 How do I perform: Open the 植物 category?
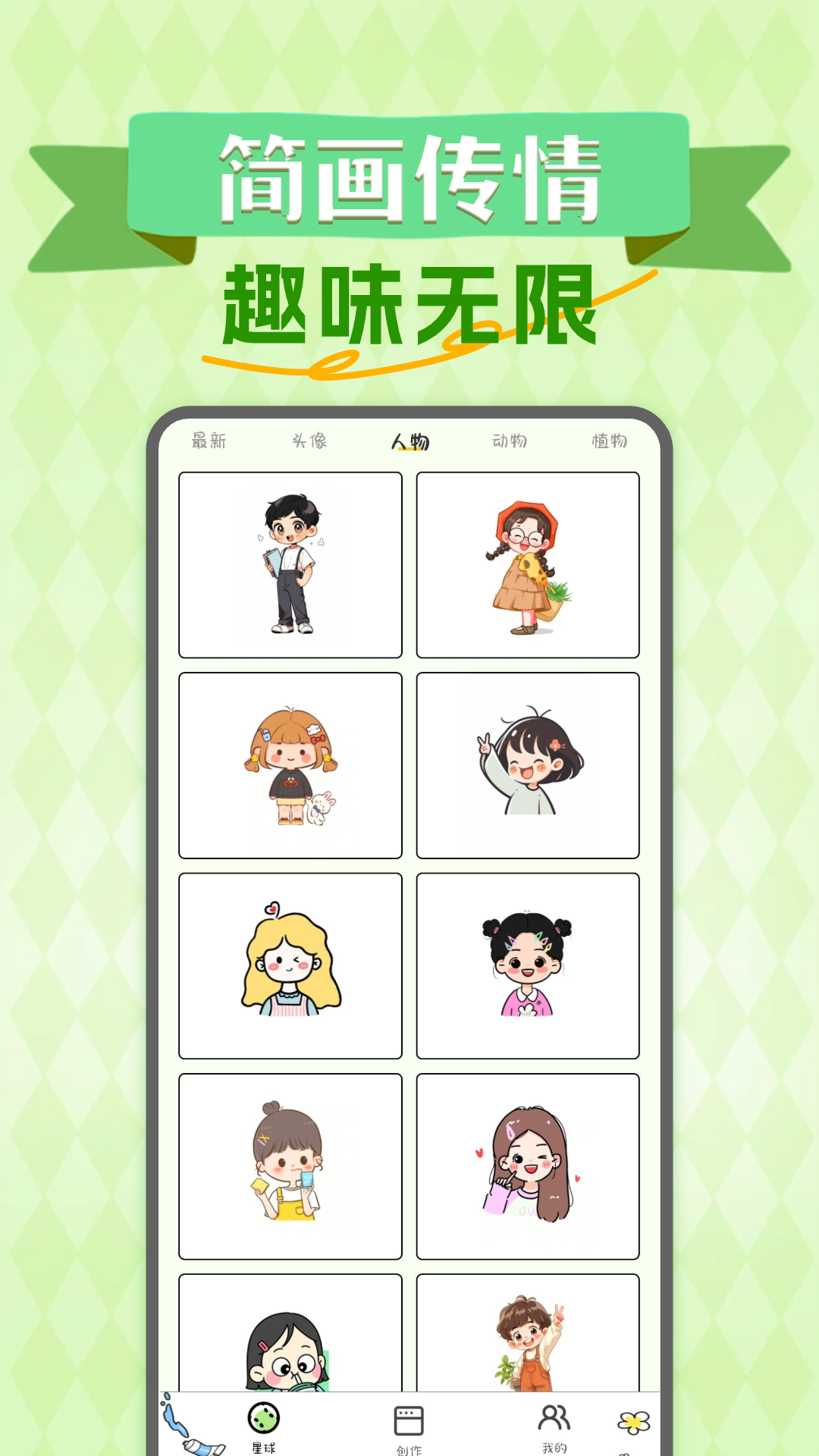610,440
